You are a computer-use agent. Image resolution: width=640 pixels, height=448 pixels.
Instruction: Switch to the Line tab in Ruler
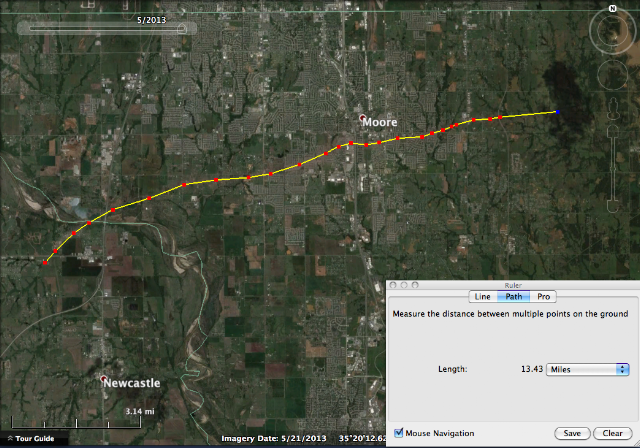[482, 297]
